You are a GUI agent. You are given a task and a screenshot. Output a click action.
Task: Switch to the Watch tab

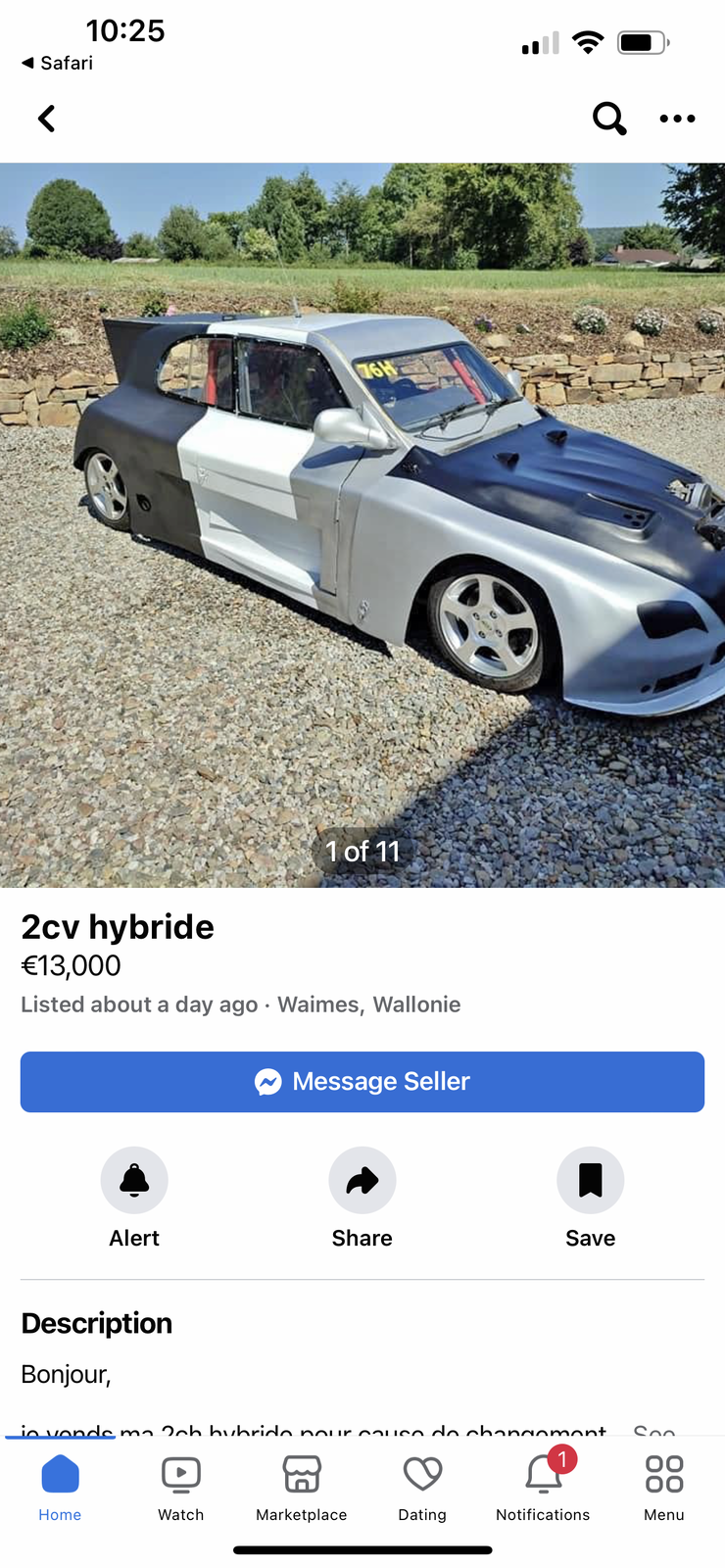pos(181,1487)
